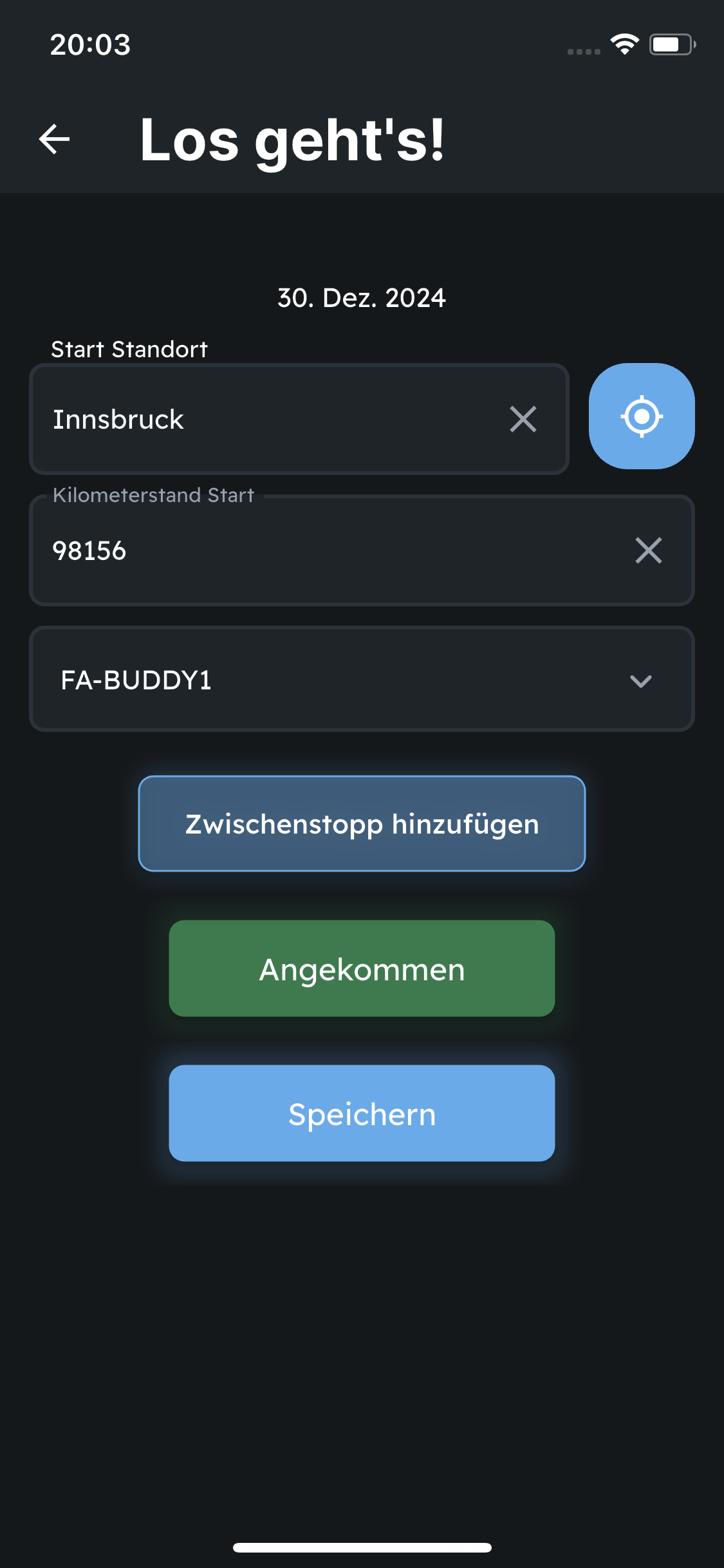724x1568 pixels.
Task: Mark trip as Angekommen
Action: pyautogui.click(x=362, y=969)
